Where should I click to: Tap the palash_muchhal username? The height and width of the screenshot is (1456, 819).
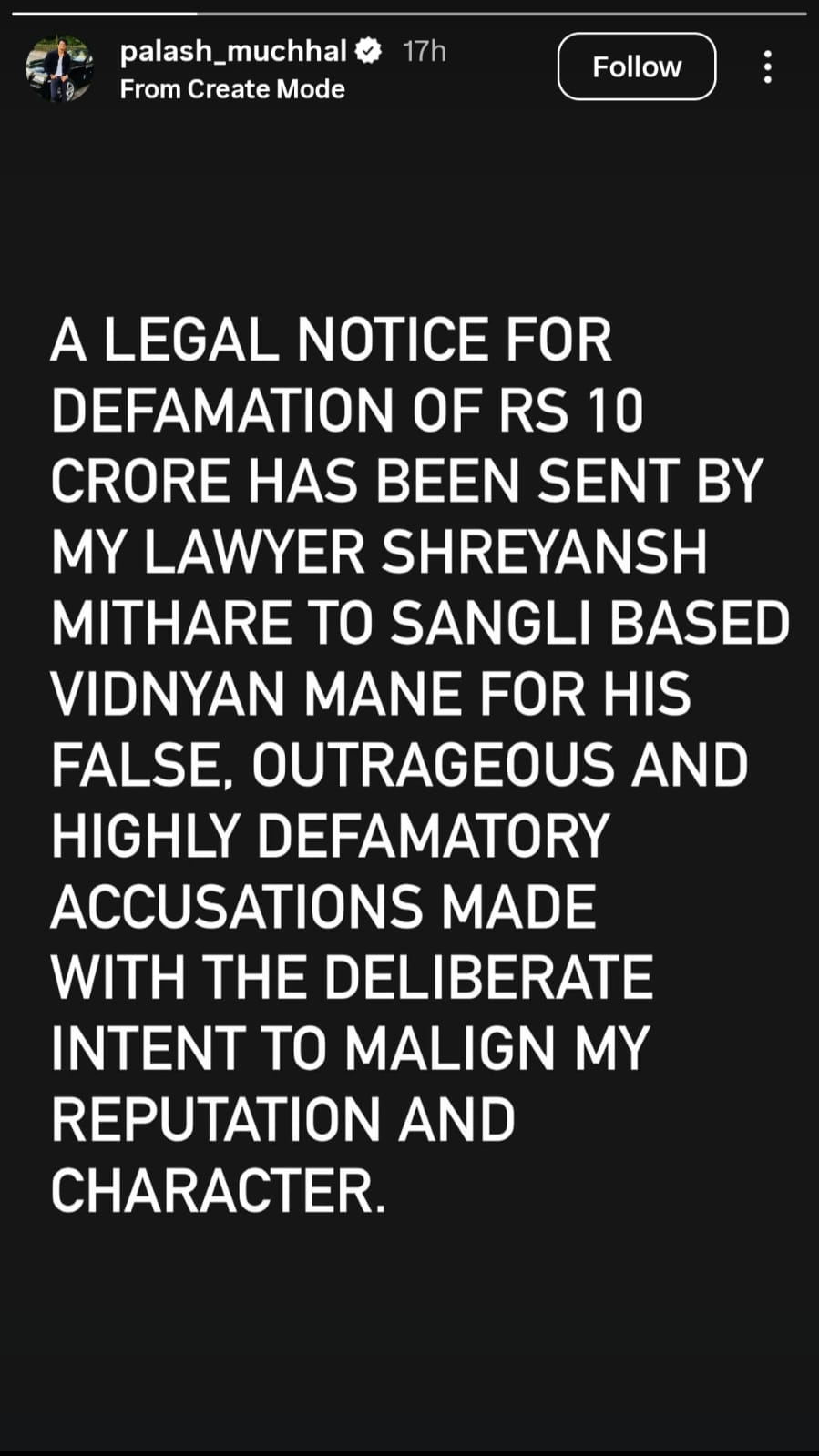pyautogui.click(x=233, y=51)
